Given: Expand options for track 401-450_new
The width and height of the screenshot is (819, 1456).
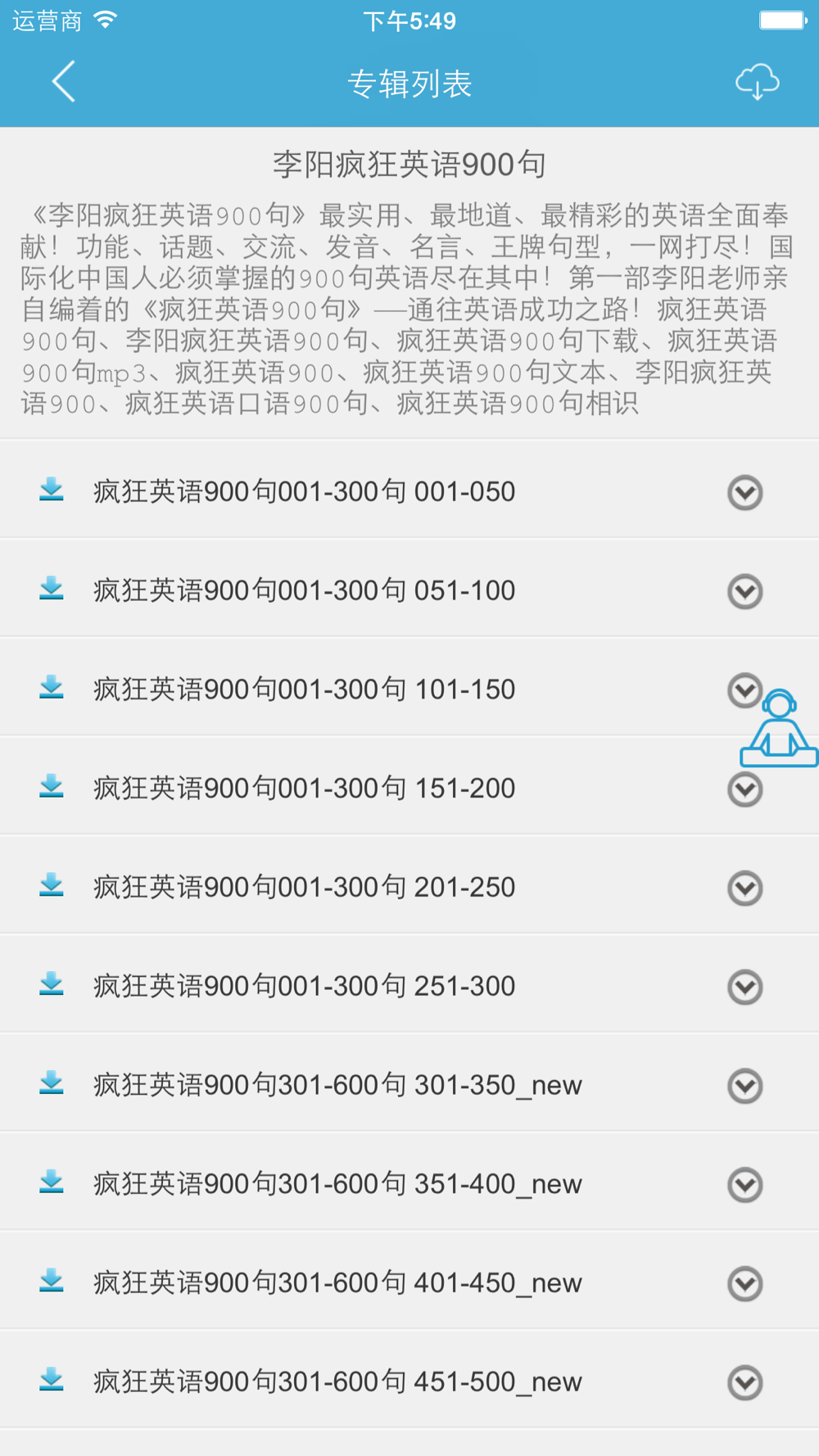Looking at the screenshot, I should pyautogui.click(x=745, y=1284).
